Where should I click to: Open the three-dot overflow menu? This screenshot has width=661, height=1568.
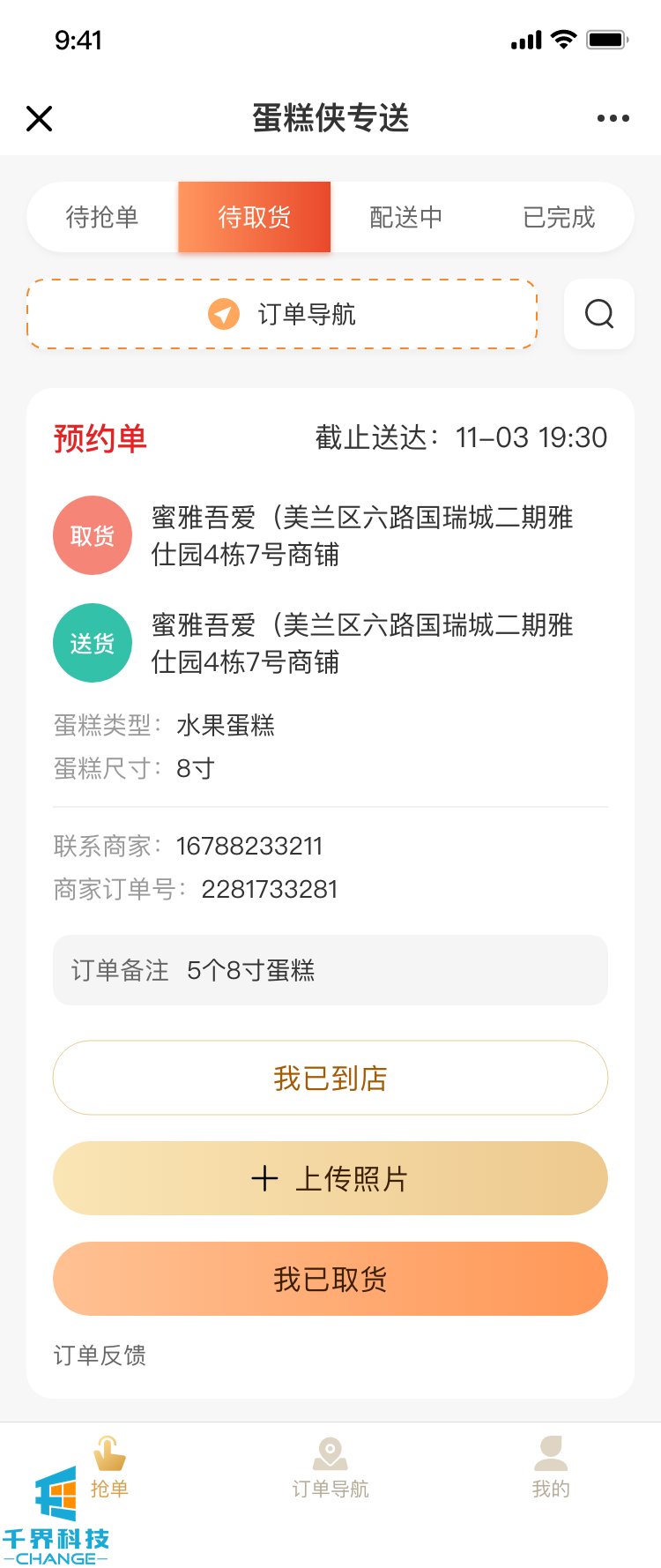pos(613,118)
